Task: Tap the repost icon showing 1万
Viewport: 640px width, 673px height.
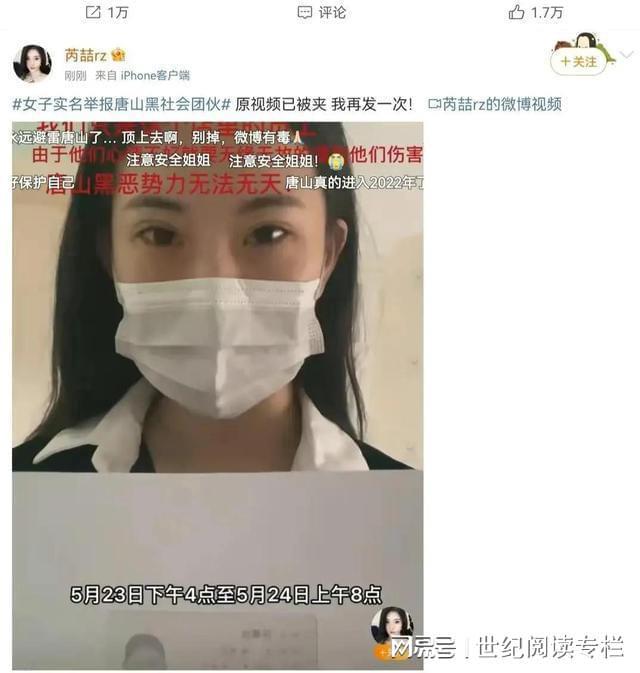Action: click(106, 12)
